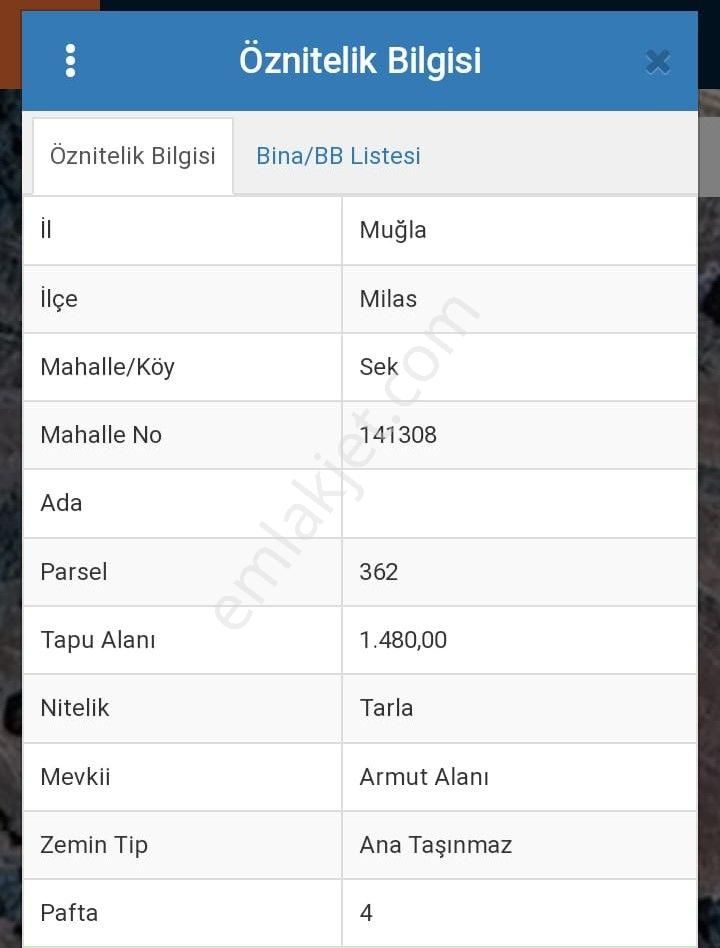Image resolution: width=720 pixels, height=948 pixels.
Task: Click the Öznitelik Bilgisi header title
Action: [359, 60]
